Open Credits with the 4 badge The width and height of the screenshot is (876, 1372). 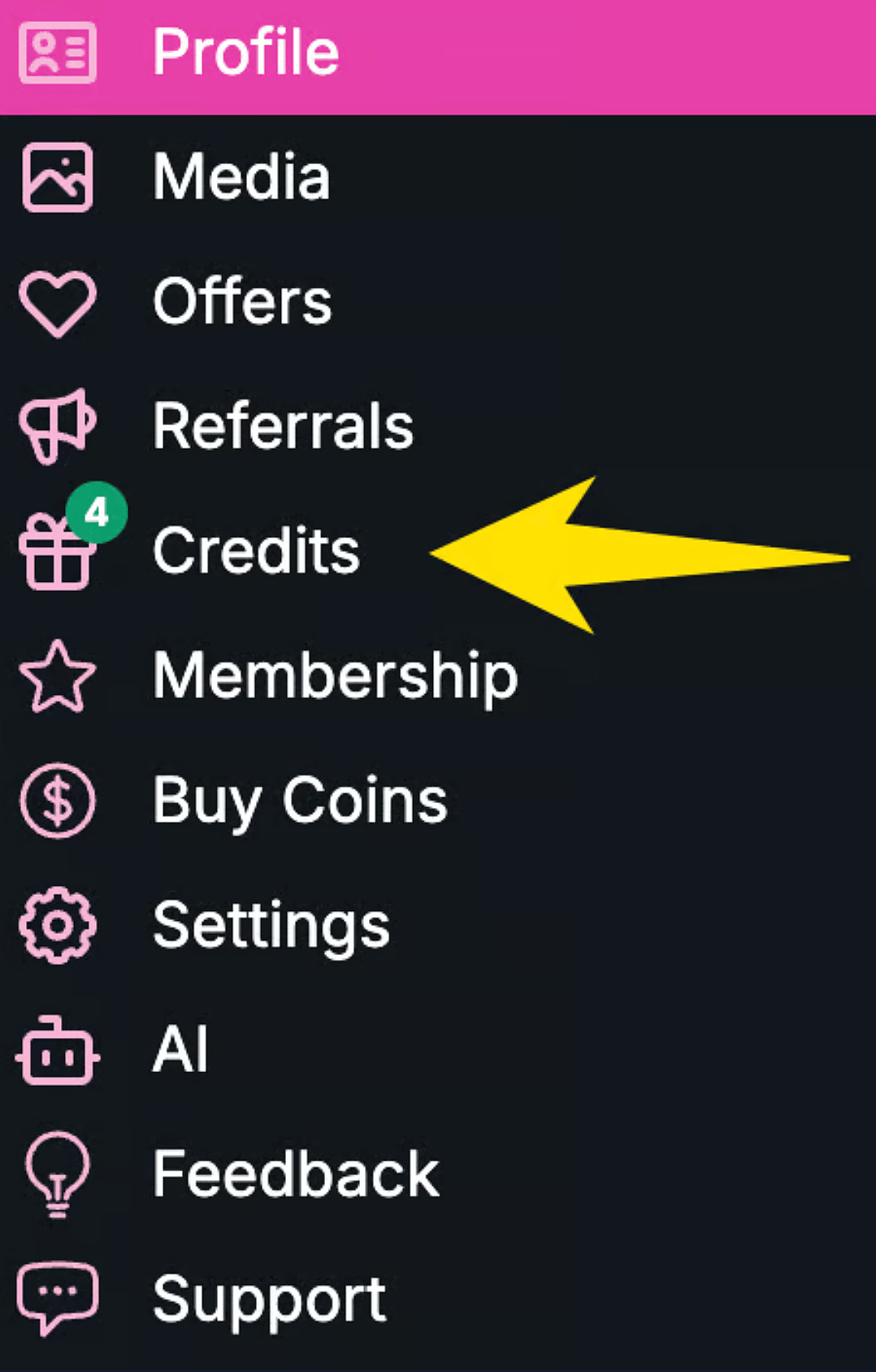(255, 551)
